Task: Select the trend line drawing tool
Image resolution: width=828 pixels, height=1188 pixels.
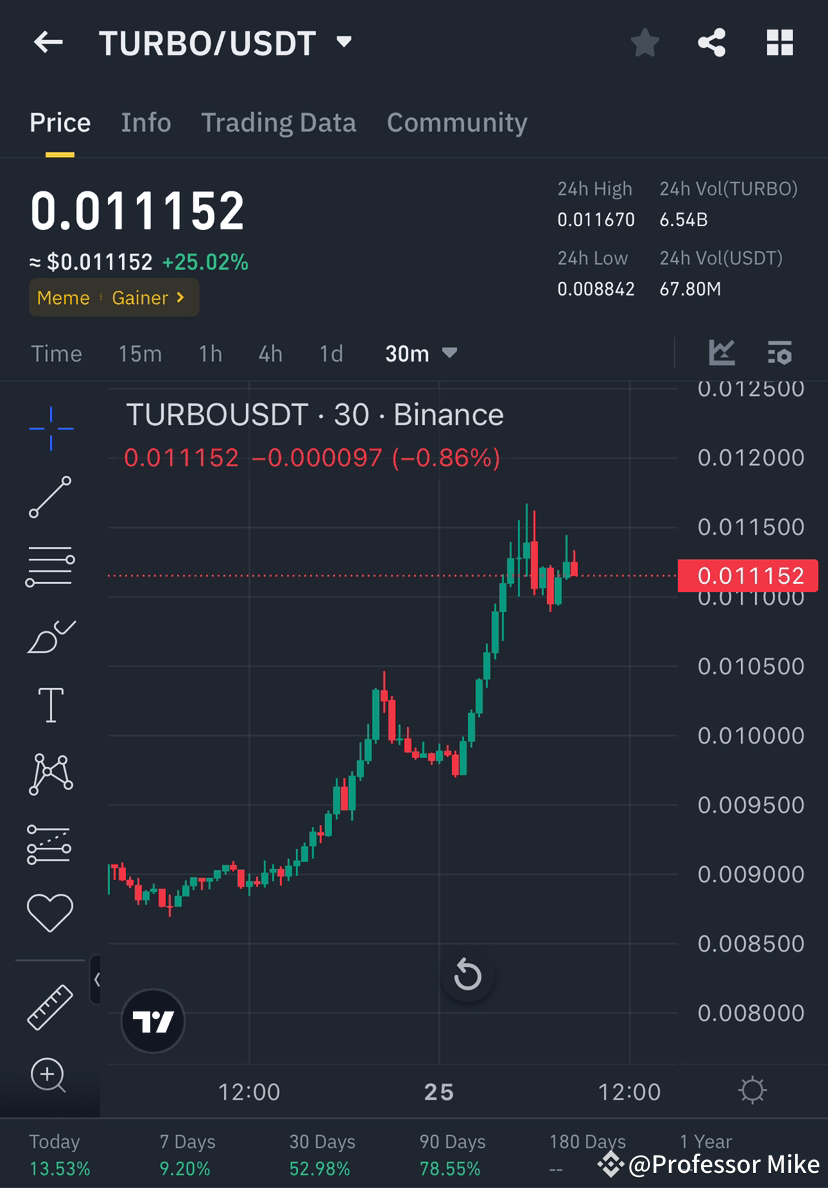Action: pyautogui.click(x=50, y=497)
